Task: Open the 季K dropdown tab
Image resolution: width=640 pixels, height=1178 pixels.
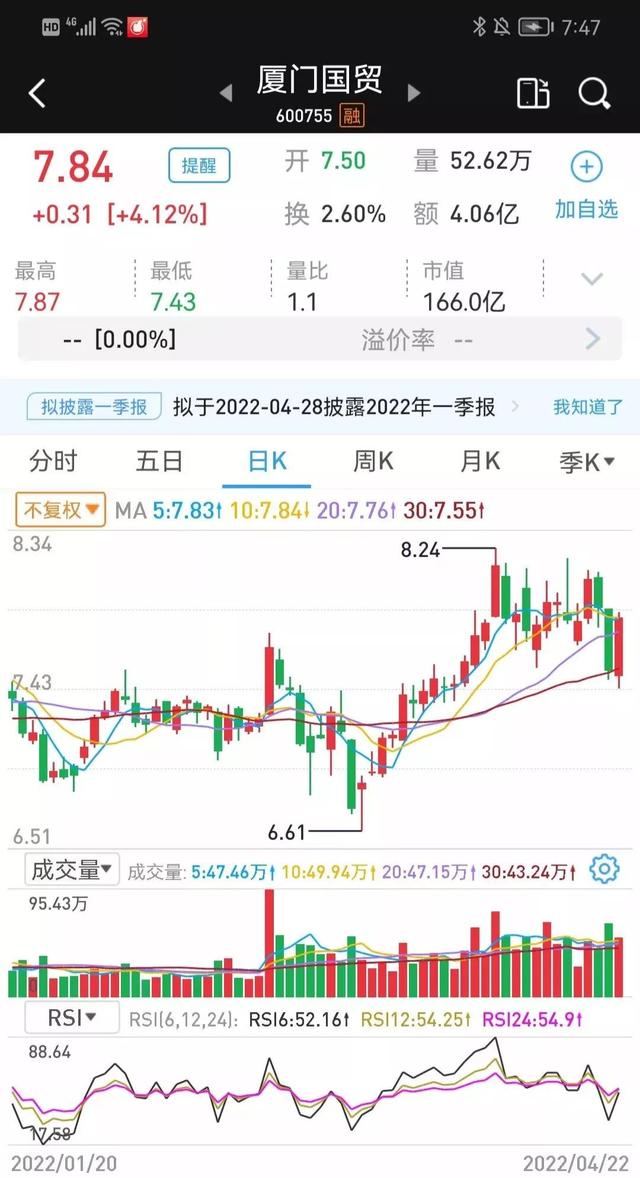Action: click(586, 462)
